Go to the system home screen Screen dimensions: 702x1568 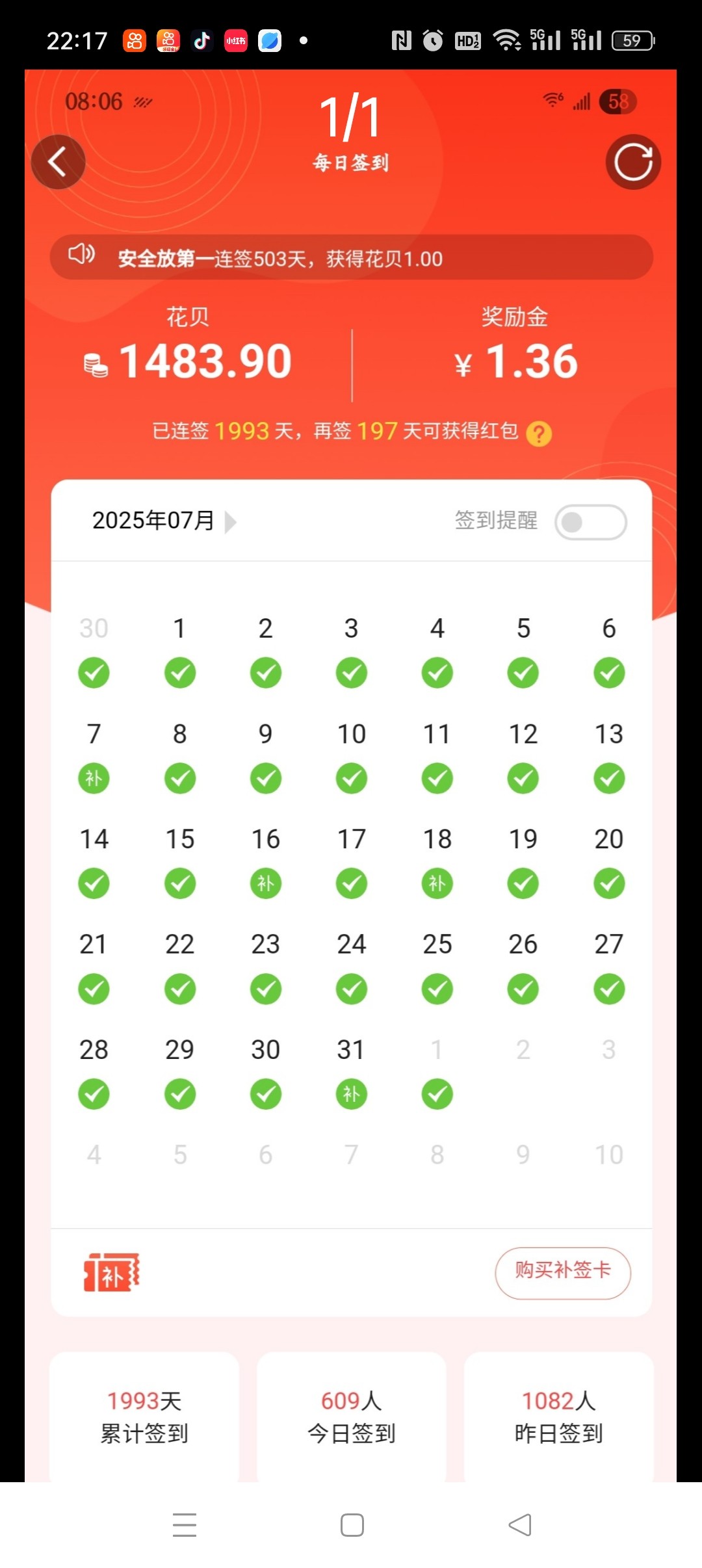tap(352, 1524)
